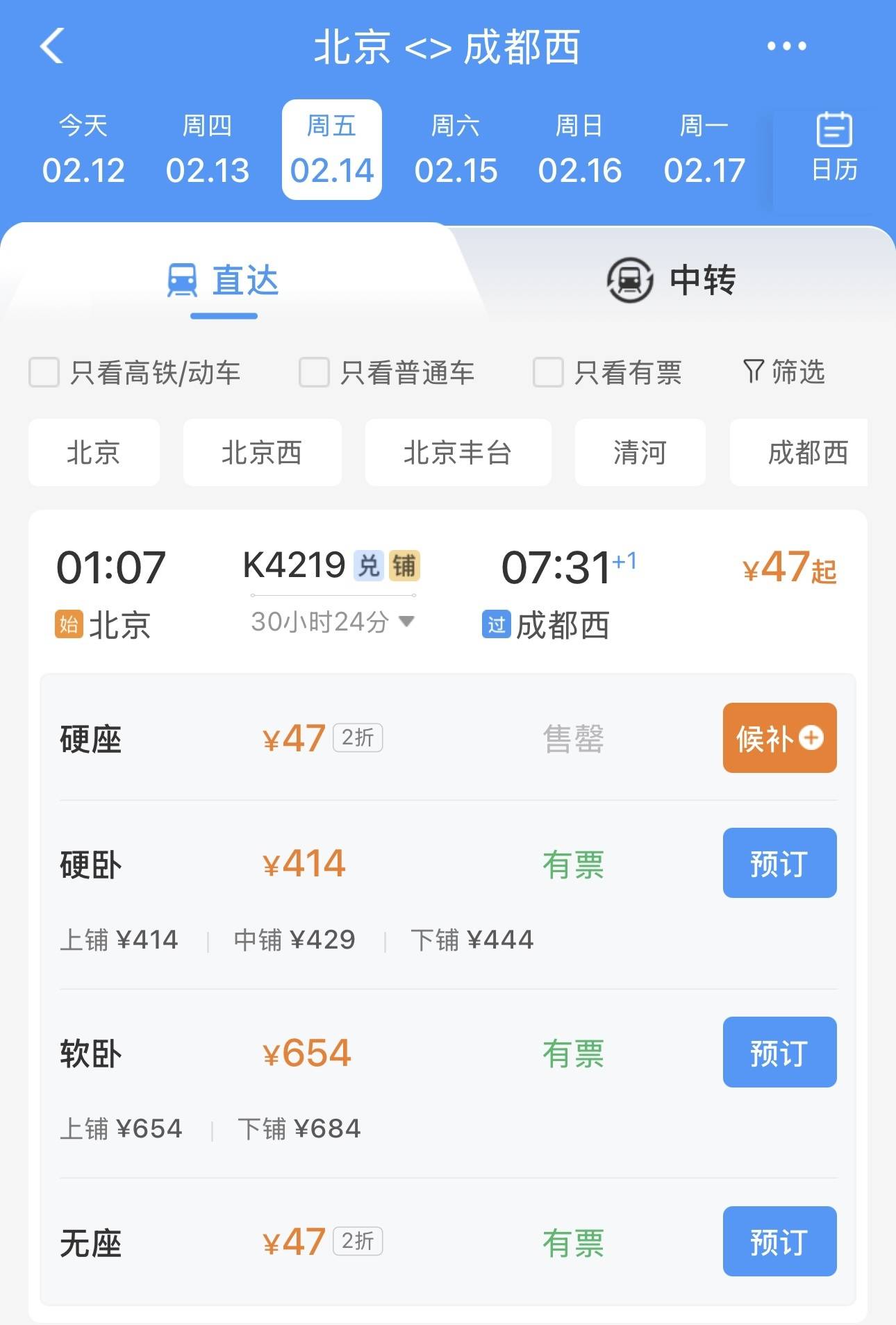
Task: Expand the 30小时24分 stop details
Action: click(x=333, y=622)
